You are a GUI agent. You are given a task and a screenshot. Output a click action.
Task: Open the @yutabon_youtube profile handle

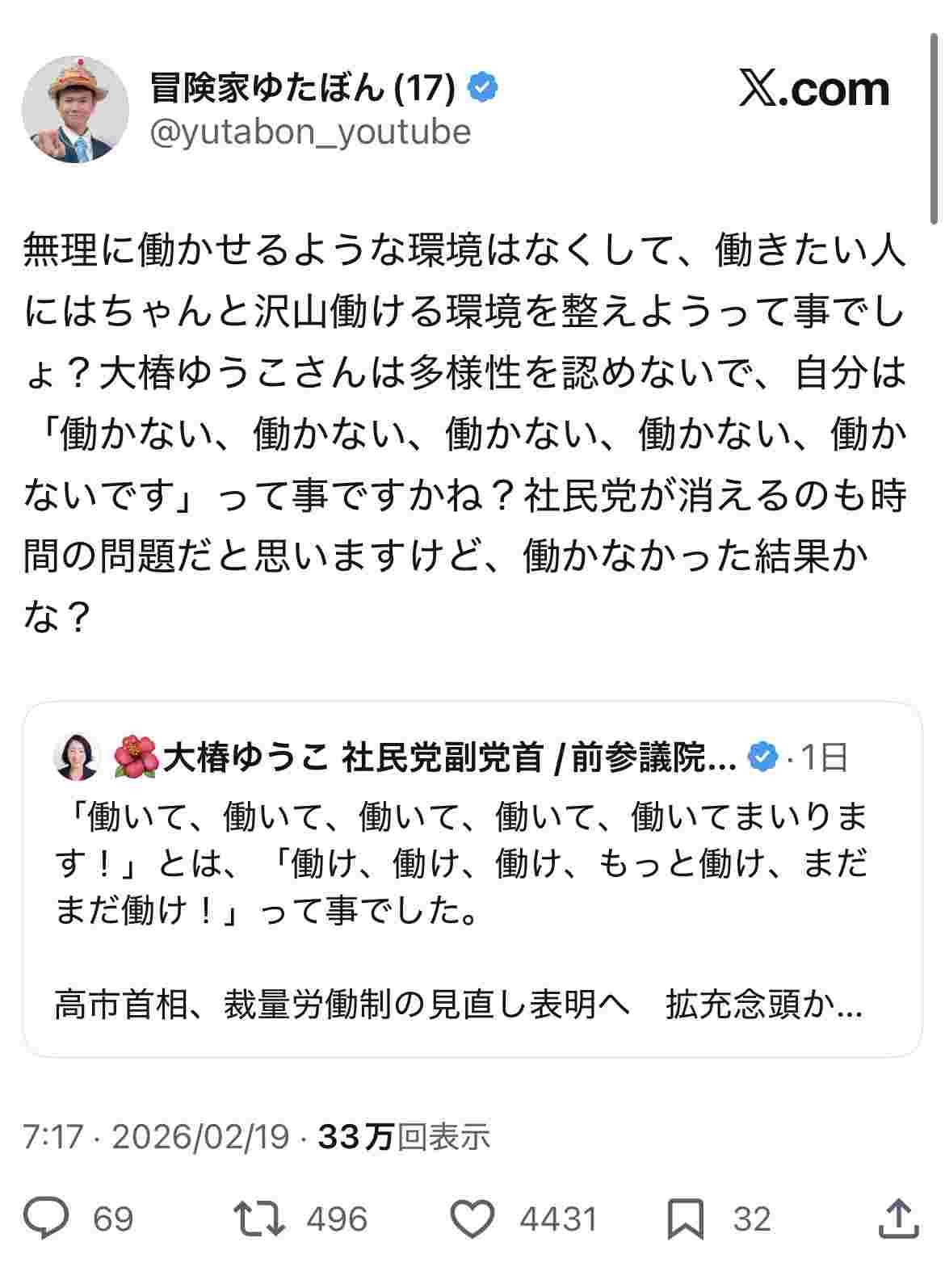(311, 132)
